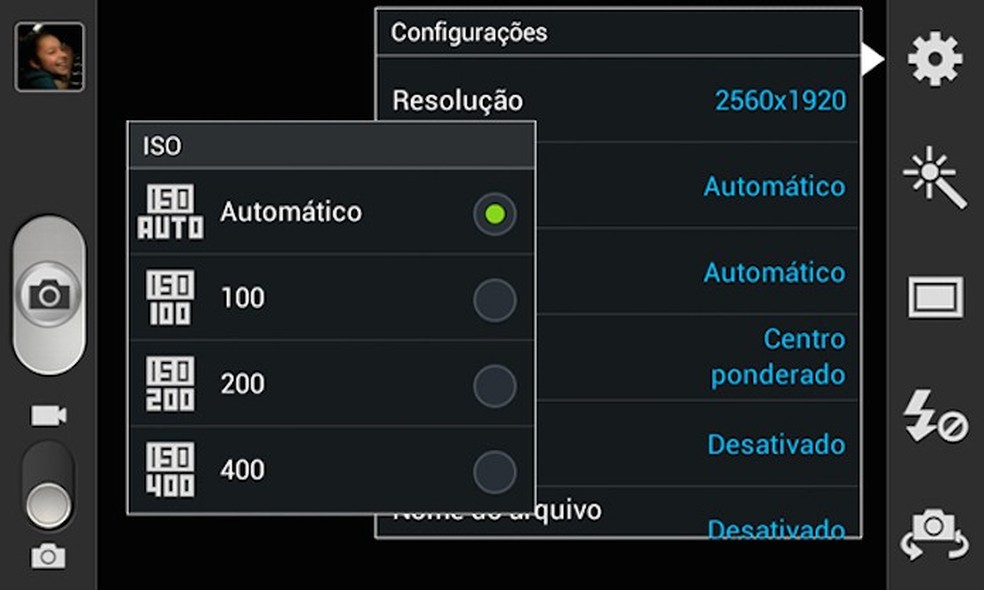Open the last photo thumbnail
Viewport: 984px width, 590px height.
click(50, 57)
